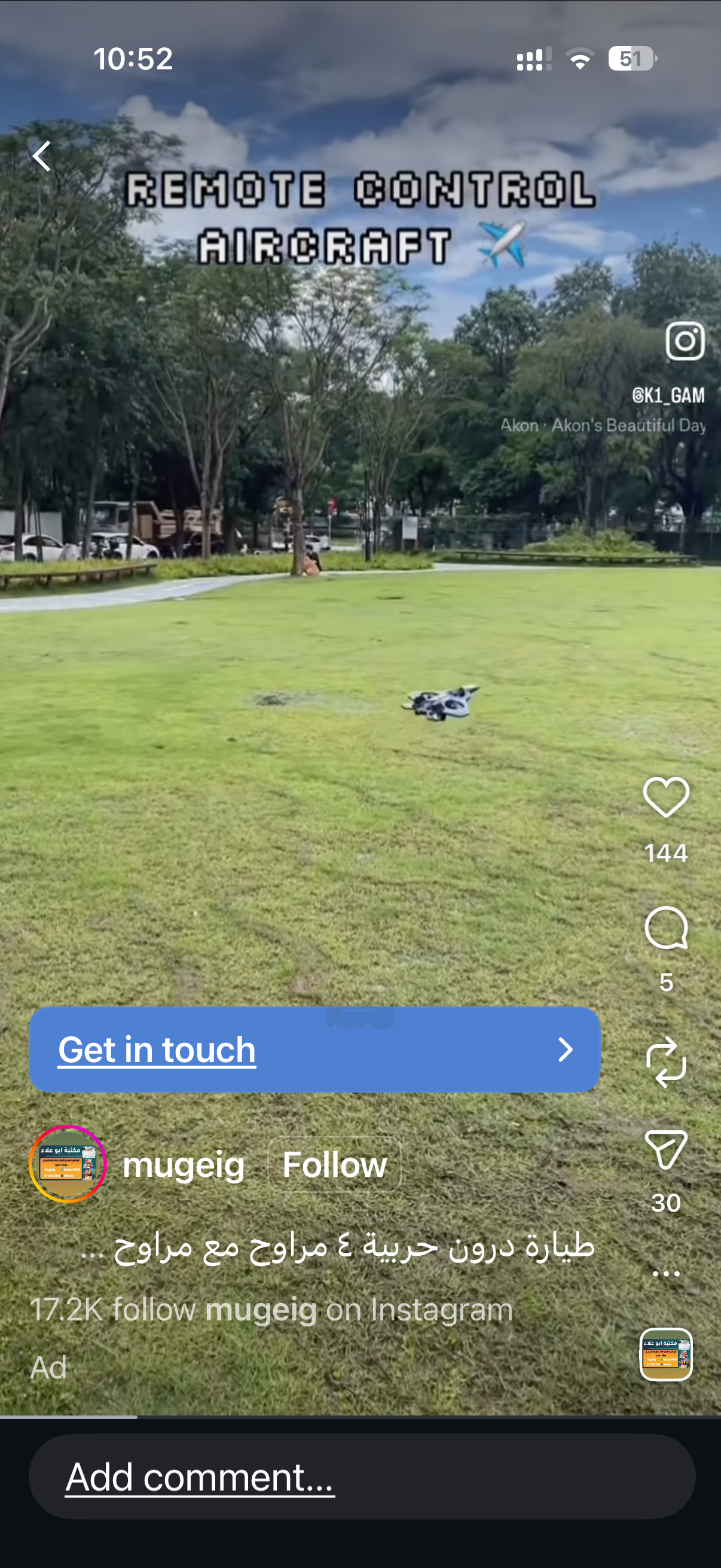Viewport: 721px width, 1568px height.
Task: Open the comments on this reel
Action: point(665,928)
